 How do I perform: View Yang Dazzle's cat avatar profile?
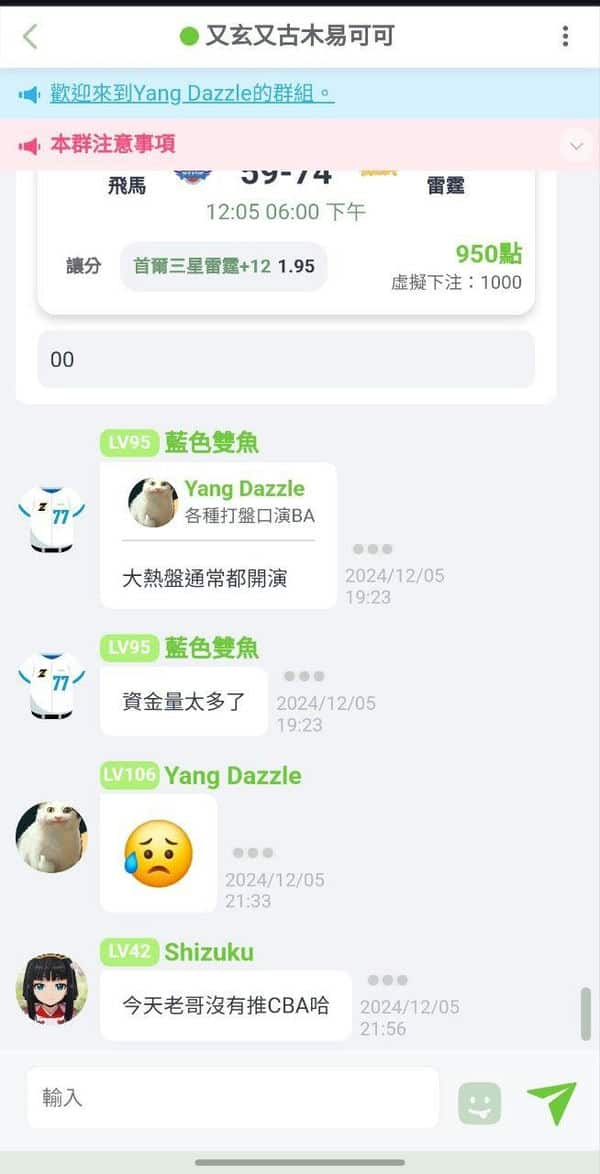52,837
